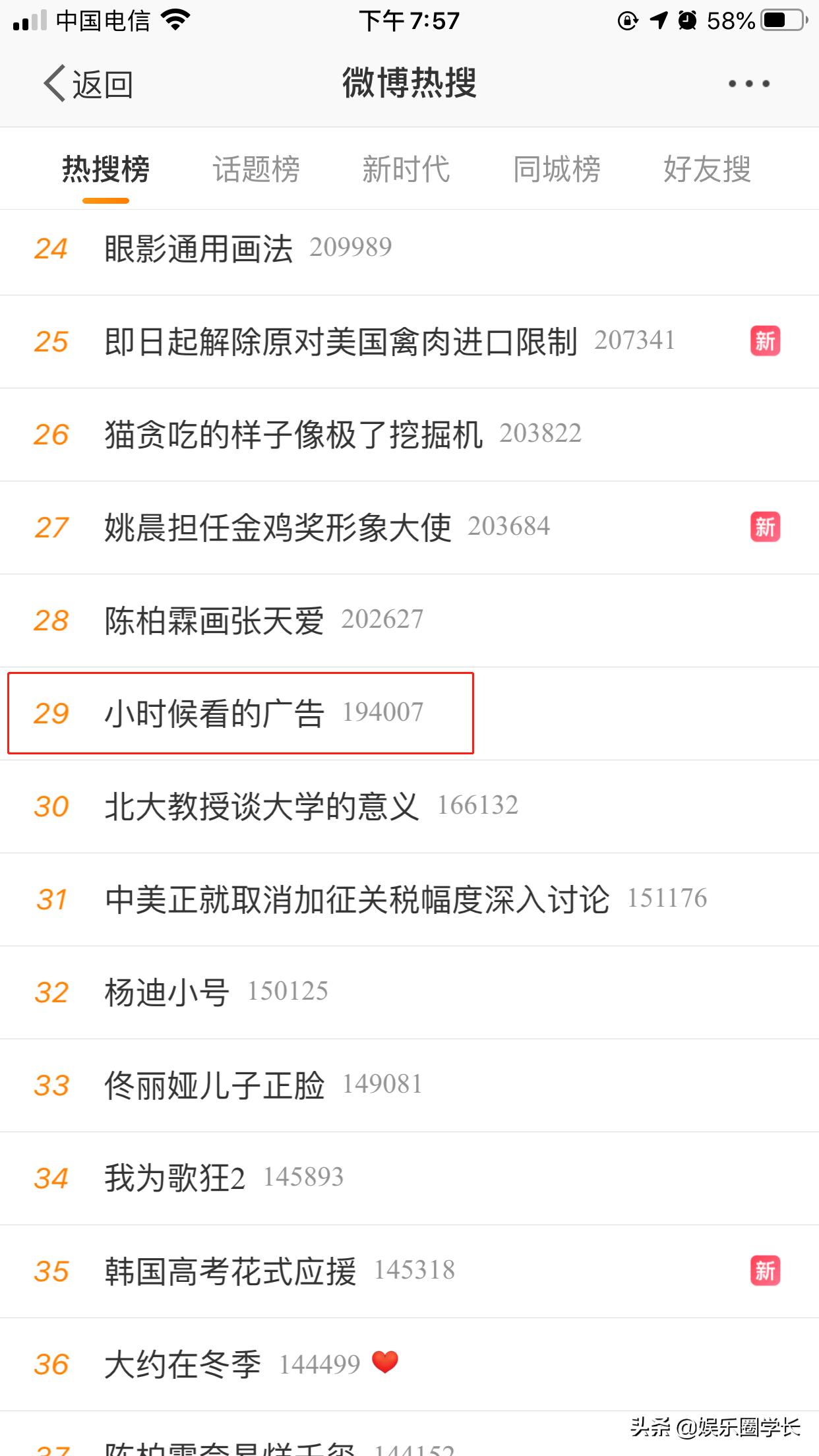Switch to the 话题榜 tab

point(256,169)
